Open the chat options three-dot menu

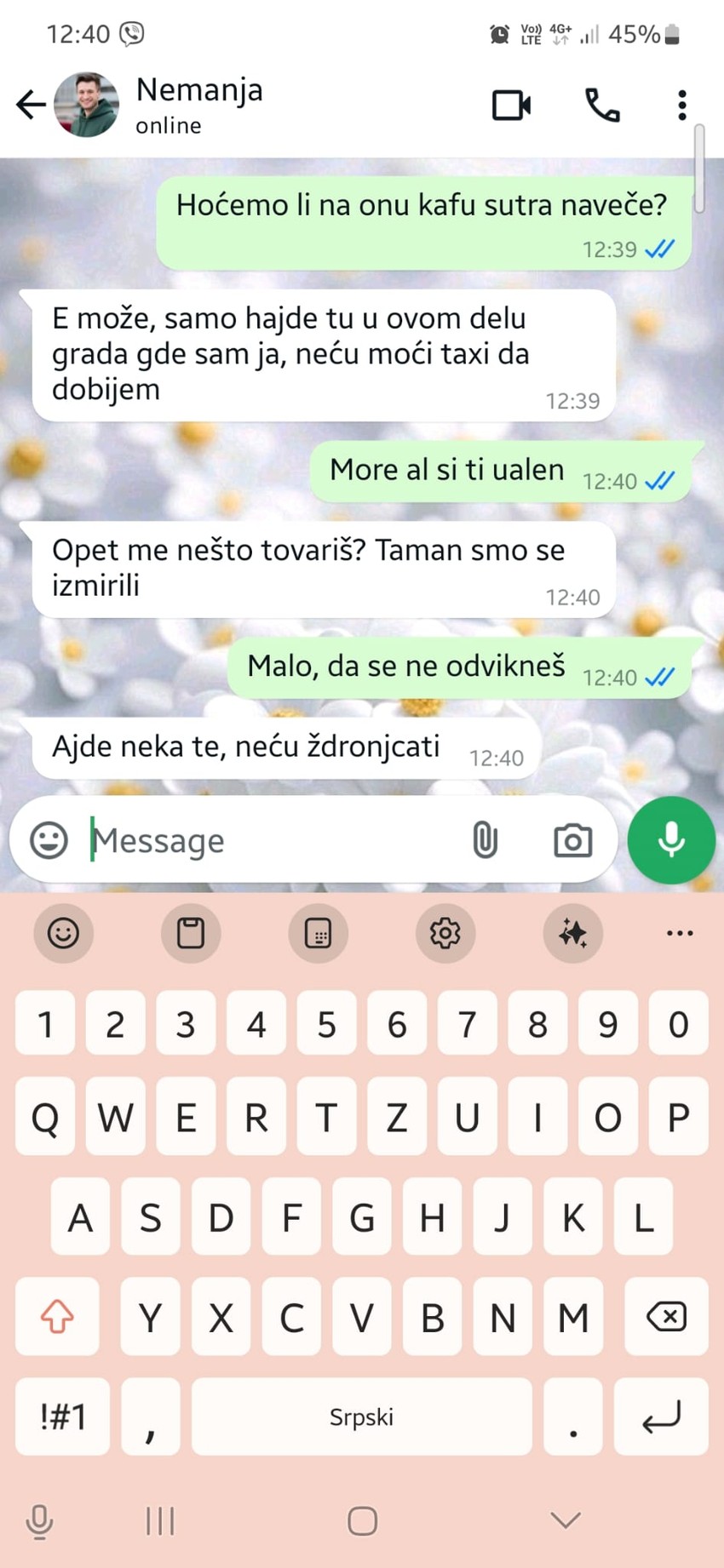[x=681, y=104]
